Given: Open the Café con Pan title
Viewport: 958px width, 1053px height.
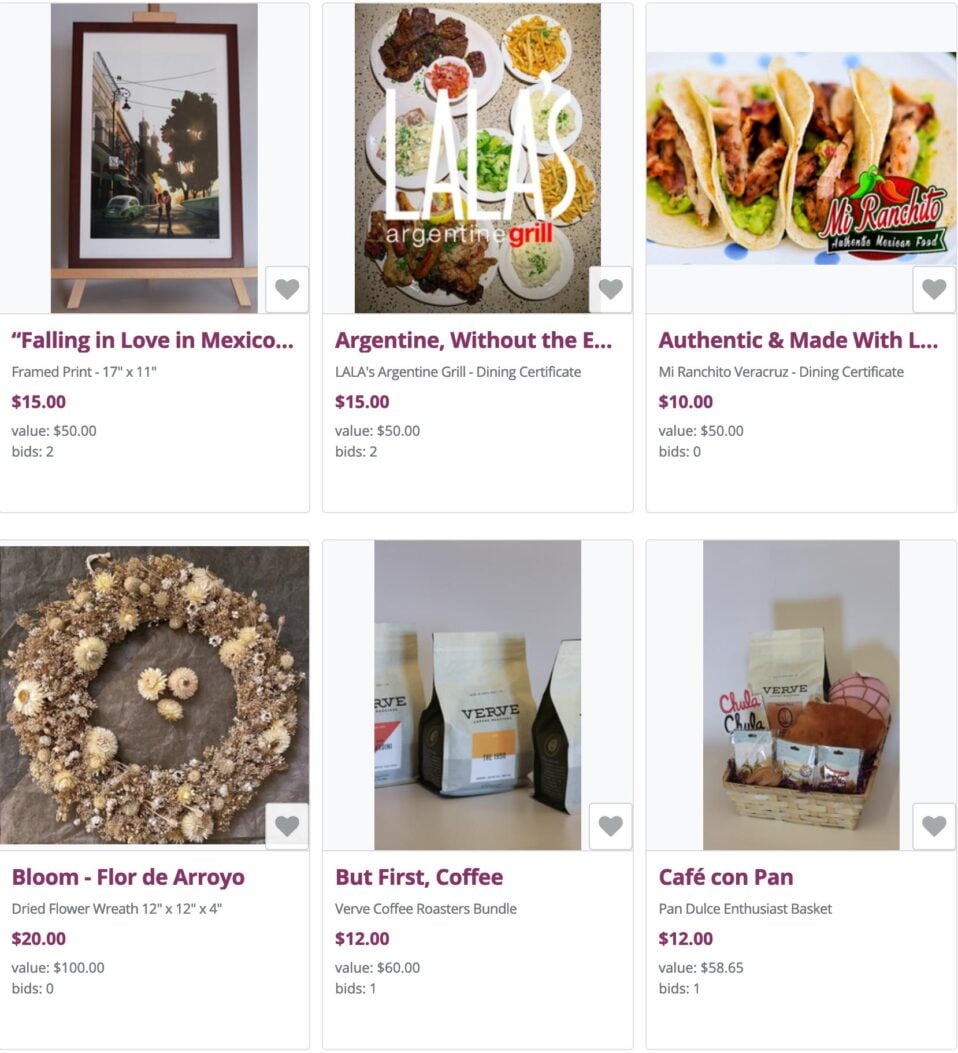Looking at the screenshot, I should coord(726,877).
